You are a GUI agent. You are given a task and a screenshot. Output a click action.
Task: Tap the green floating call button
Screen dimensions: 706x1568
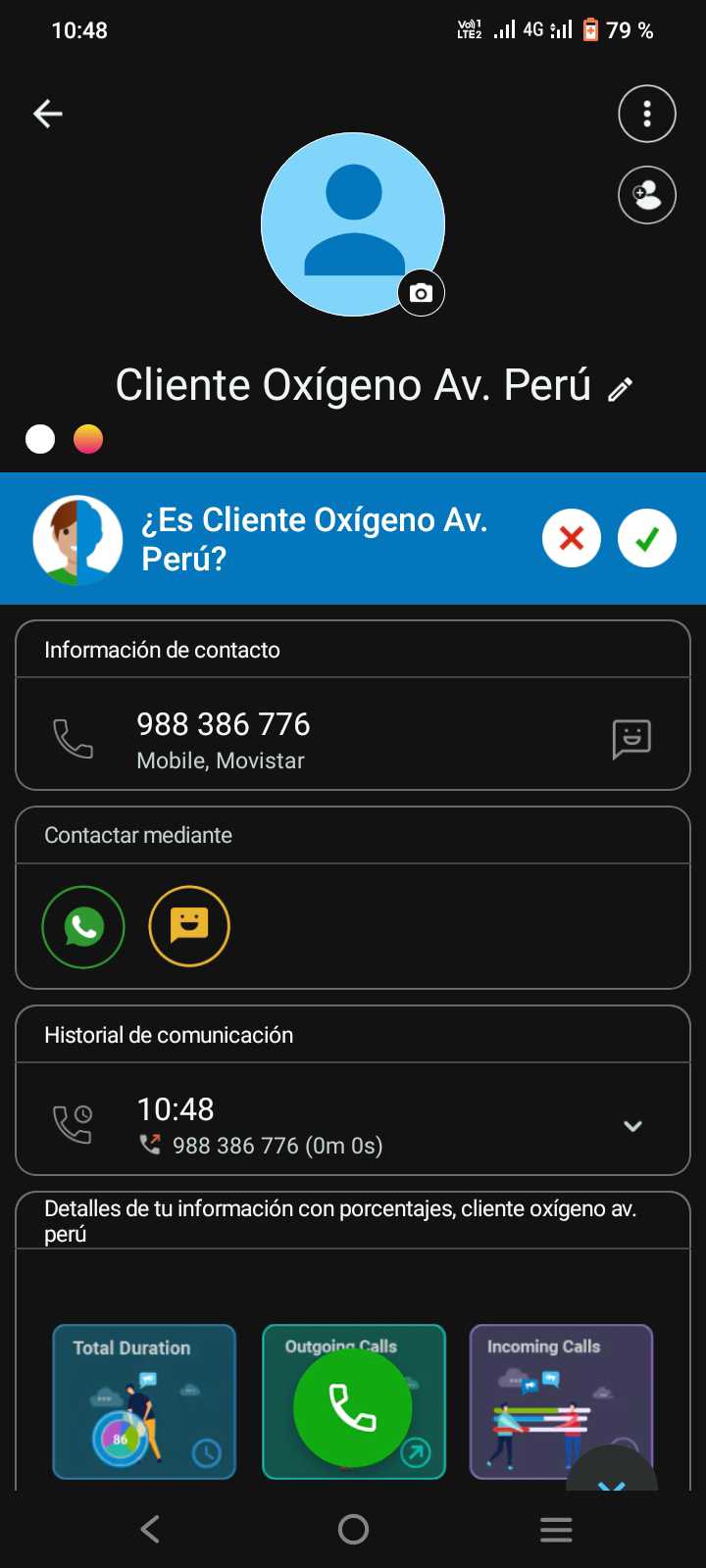pyautogui.click(x=353, y=1408)
